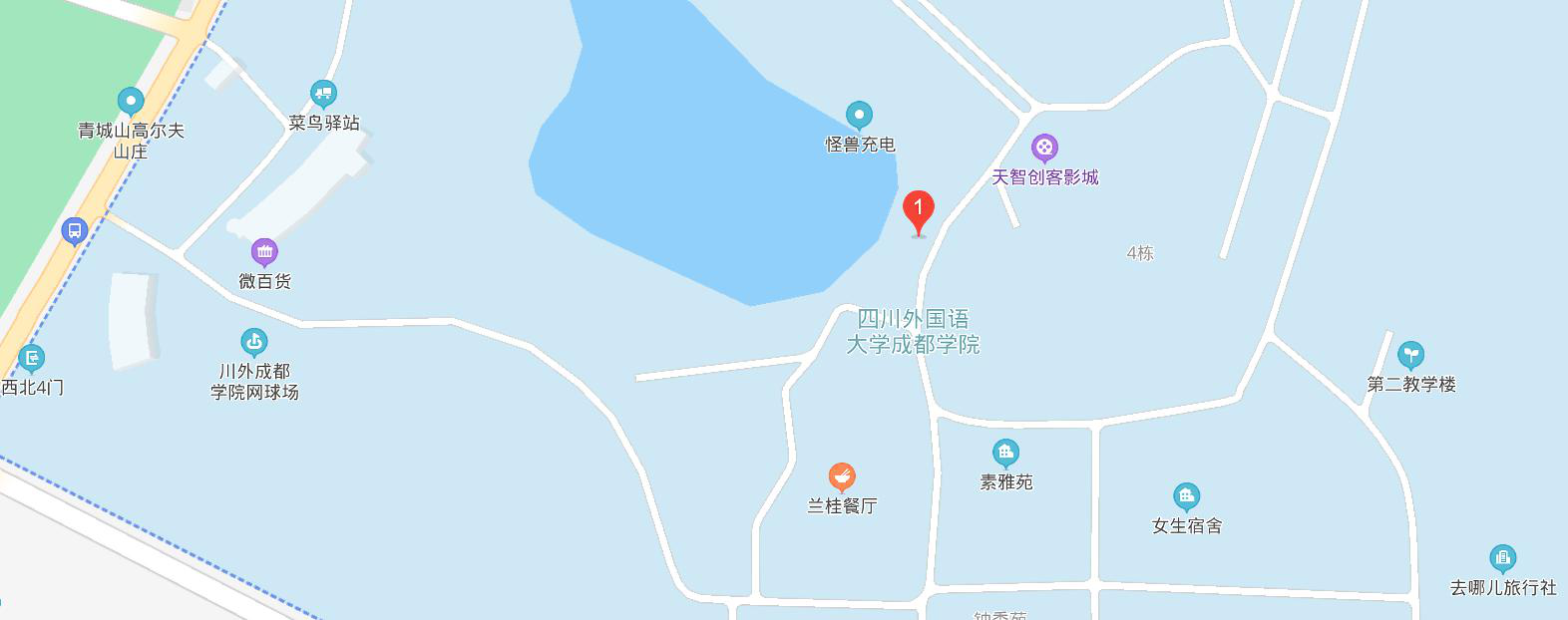This screenshot has width=1568, height=620.
Task: Open the 第二教学楼 teaching building marker
Action: coord(1410,354)
